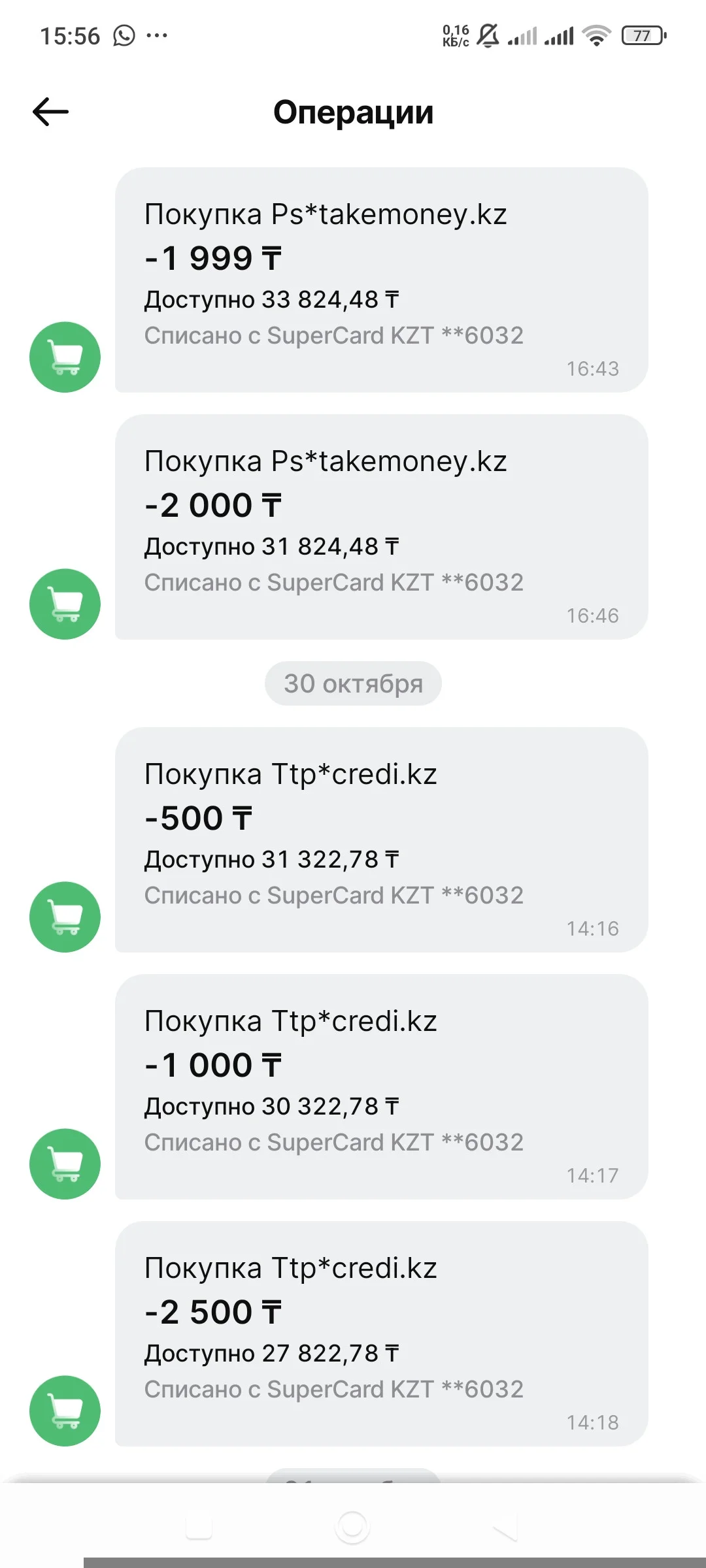The height and width of the screenshot is (1568, 706).
Task: View the takemoney.kz purchase of 2 000 ₸
Action: coord(381,527)
